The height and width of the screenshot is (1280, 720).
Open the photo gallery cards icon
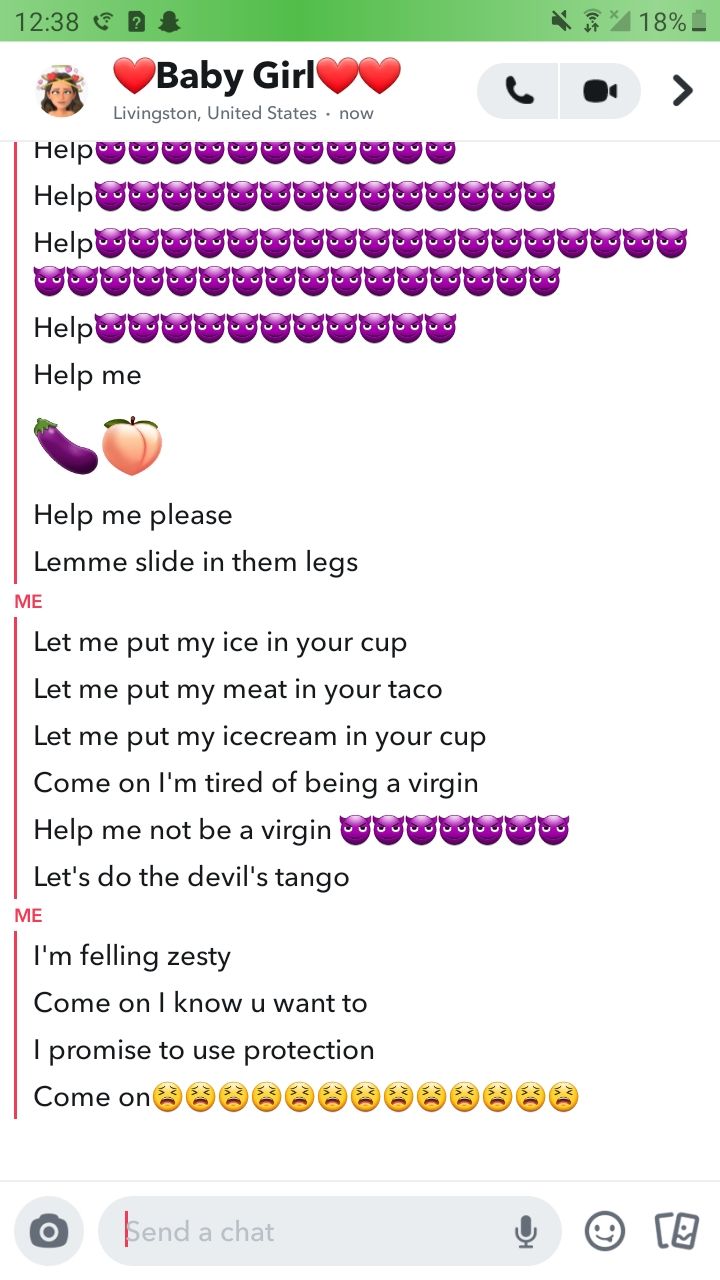[676, 1232]
